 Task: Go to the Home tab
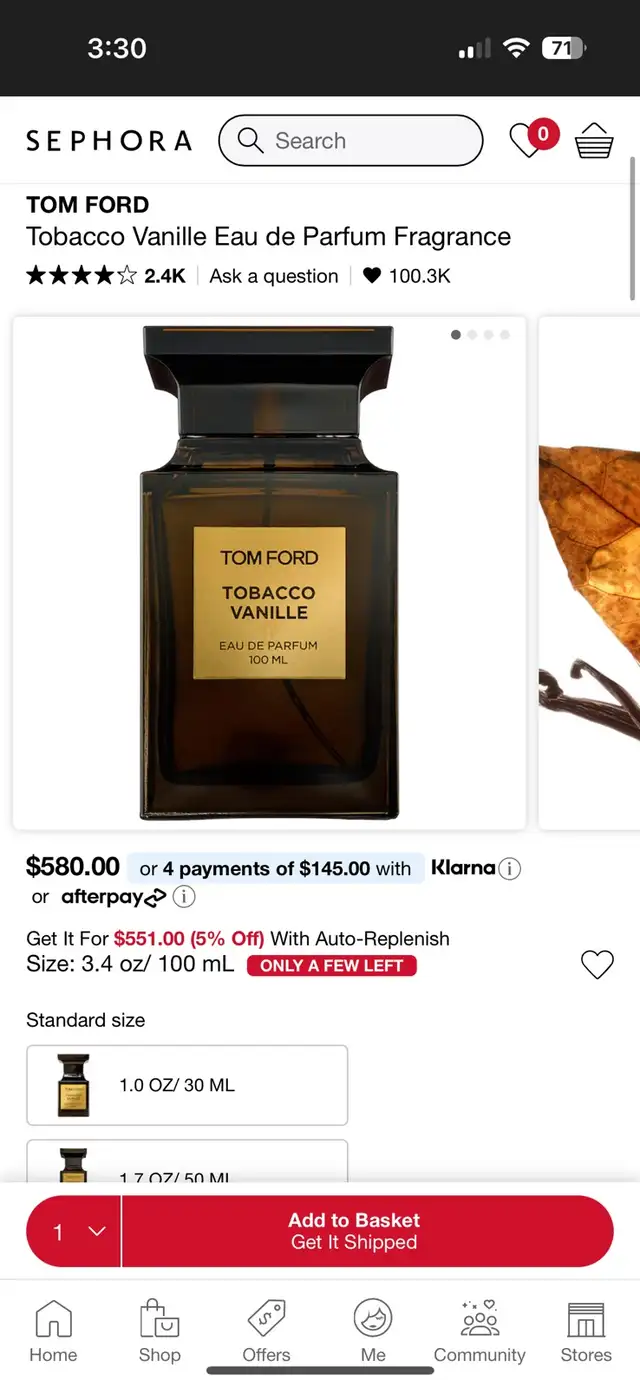tap(53, 1332)
